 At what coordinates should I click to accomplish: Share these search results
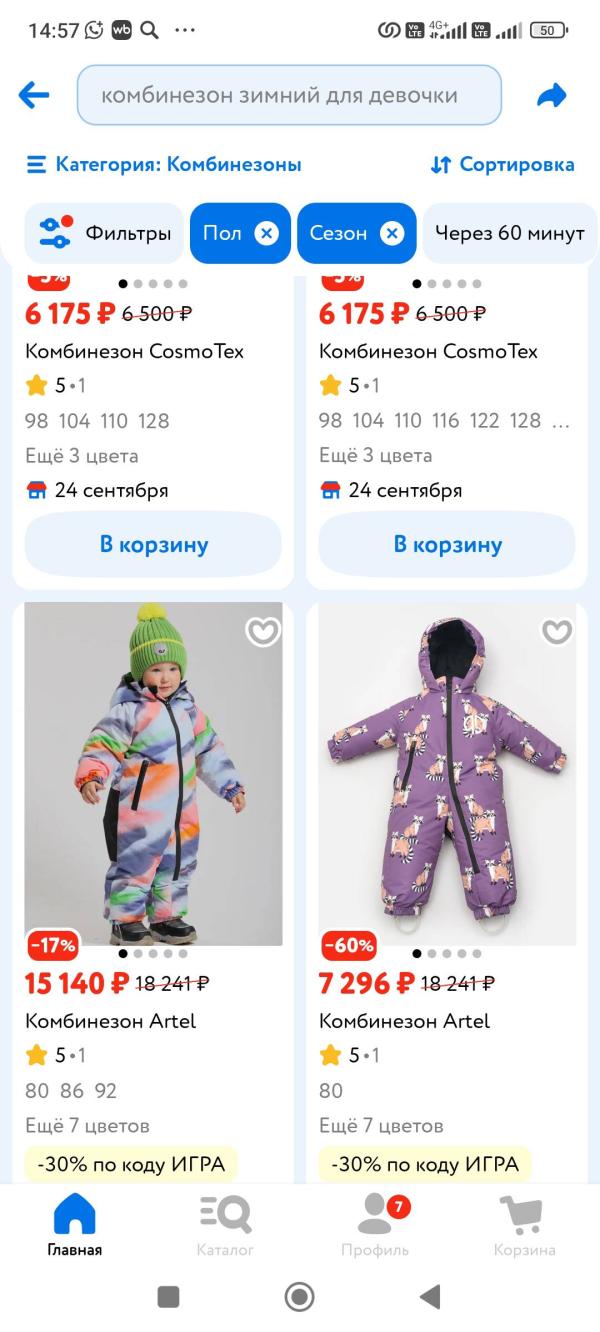pos(551,95)
